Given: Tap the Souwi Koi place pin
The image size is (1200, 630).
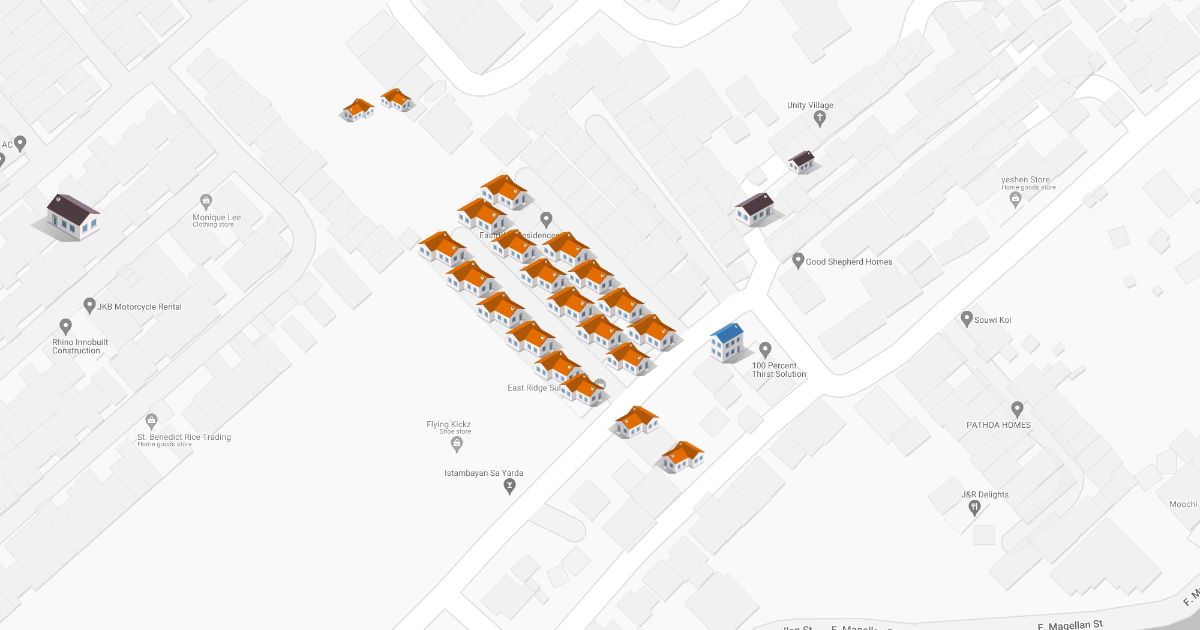Looking at the screenshot, I should [966, 319].
